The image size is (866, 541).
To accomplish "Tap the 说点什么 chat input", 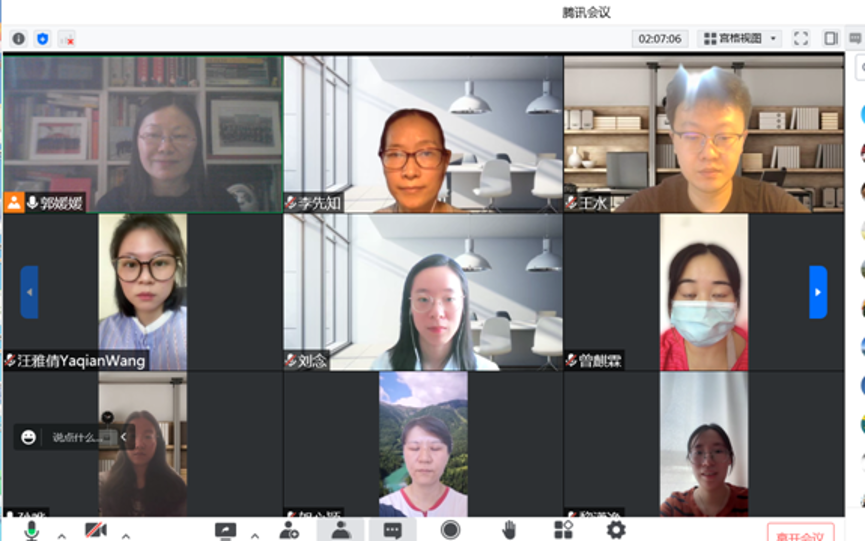I will (76, 437).
